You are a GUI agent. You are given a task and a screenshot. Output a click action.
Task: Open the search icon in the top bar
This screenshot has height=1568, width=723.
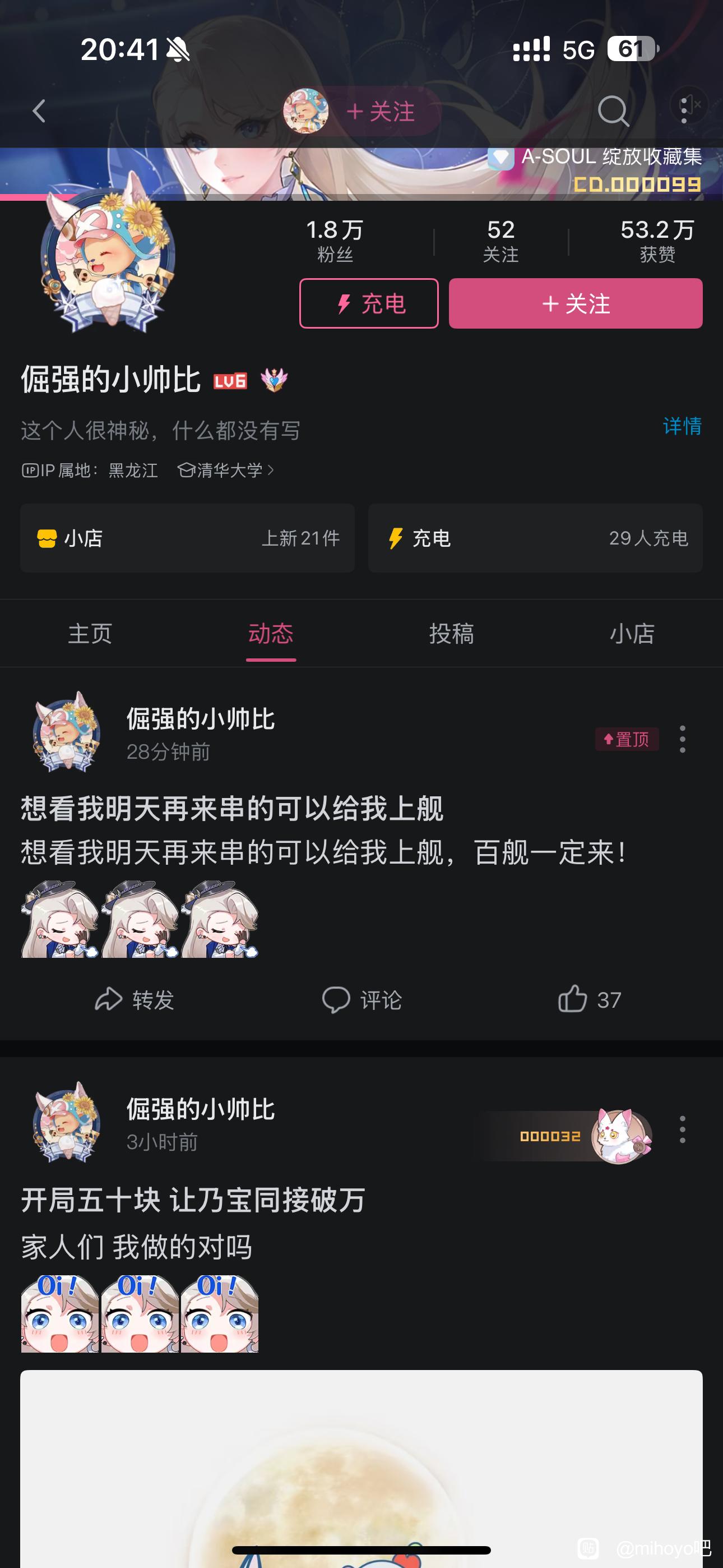click(x=612, y=111)
